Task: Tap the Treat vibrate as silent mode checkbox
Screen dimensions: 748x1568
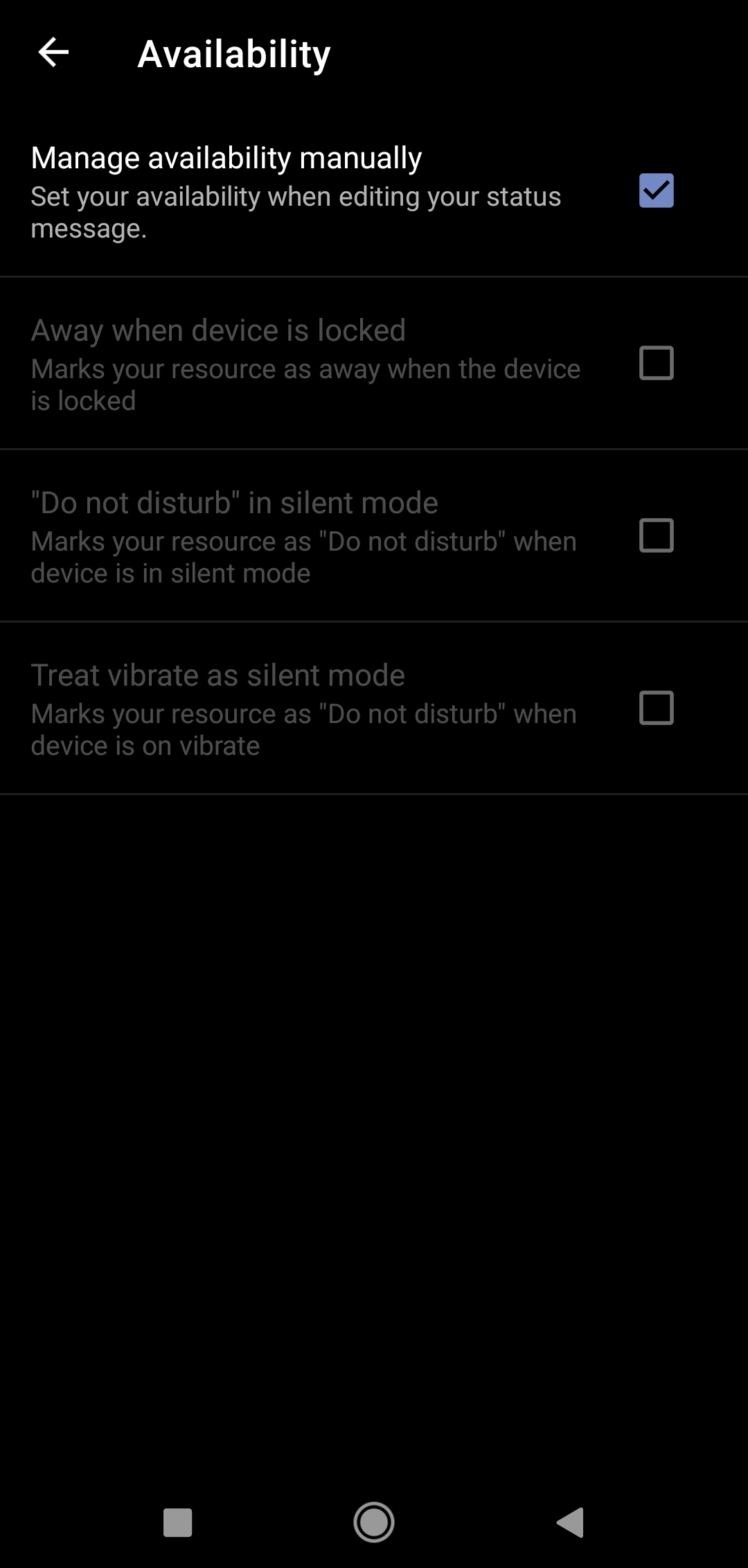Action: pos(656,708)
